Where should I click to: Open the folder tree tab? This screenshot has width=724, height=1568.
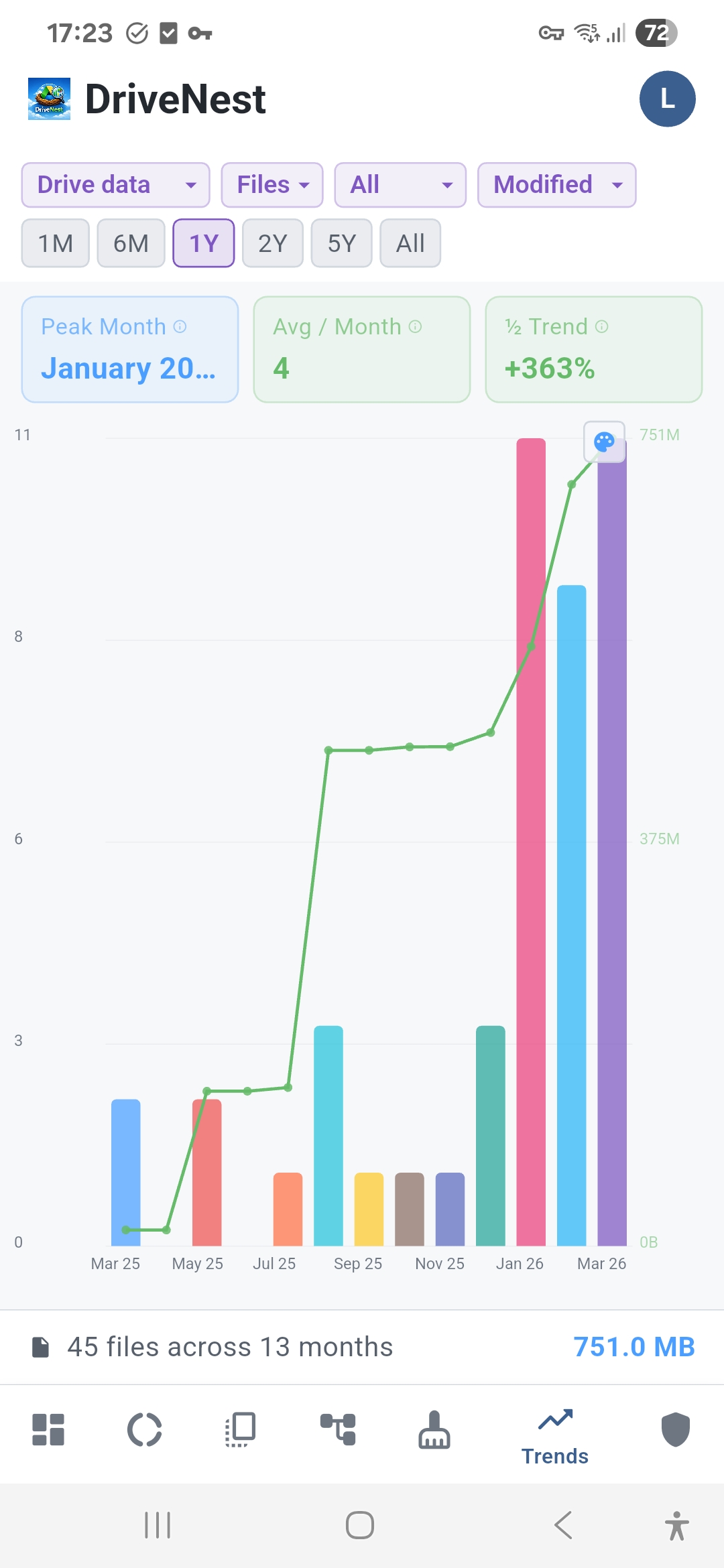(x=338, y=1429)
